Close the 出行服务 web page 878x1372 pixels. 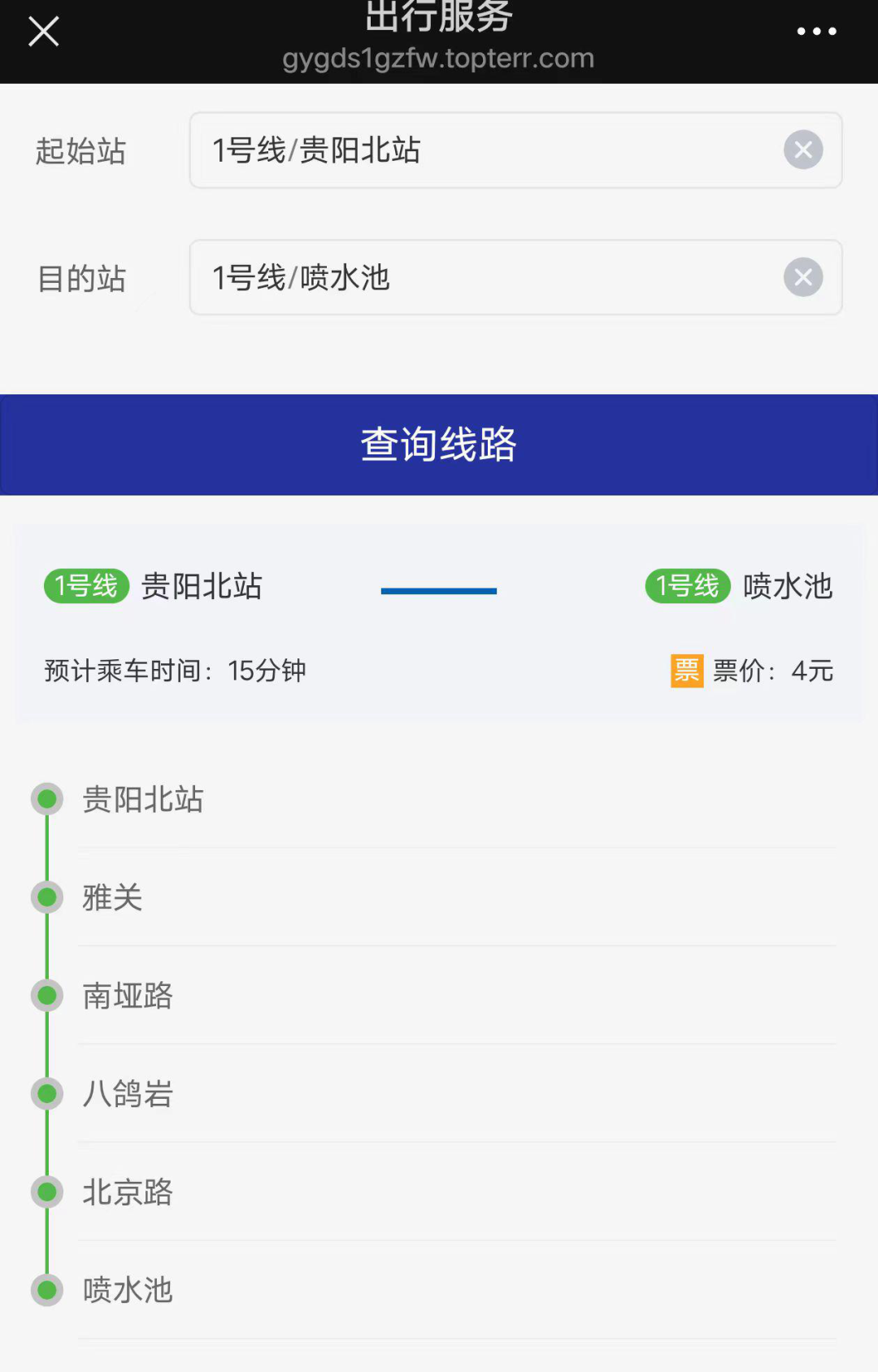pos(43,32)
